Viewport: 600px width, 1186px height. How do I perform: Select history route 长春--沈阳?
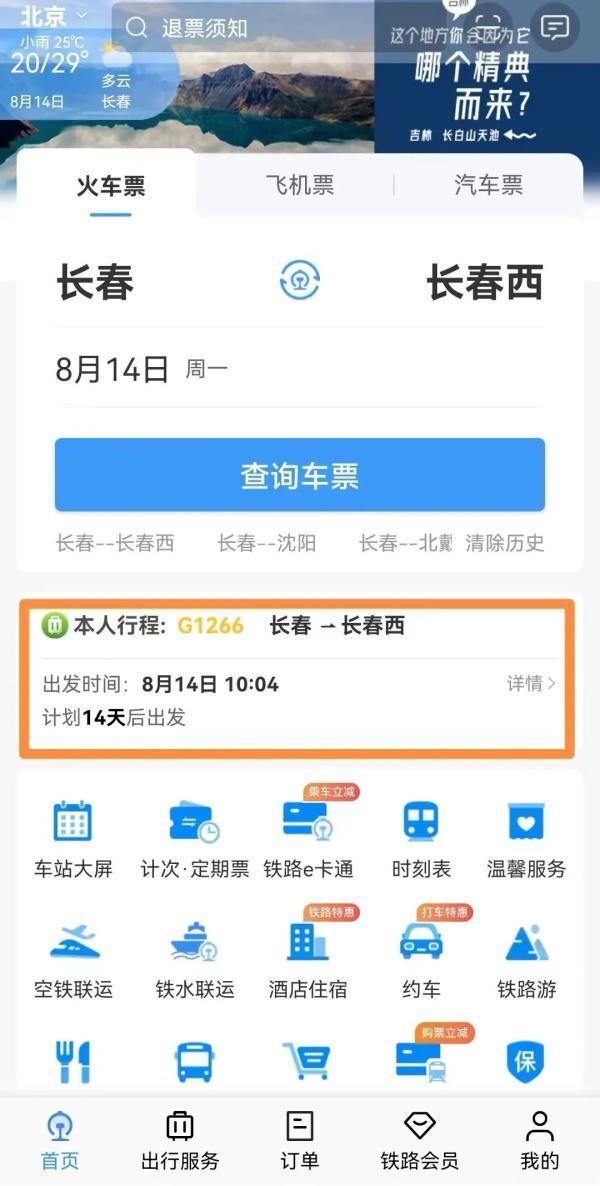pyautogui.click(x=266, y=543)
